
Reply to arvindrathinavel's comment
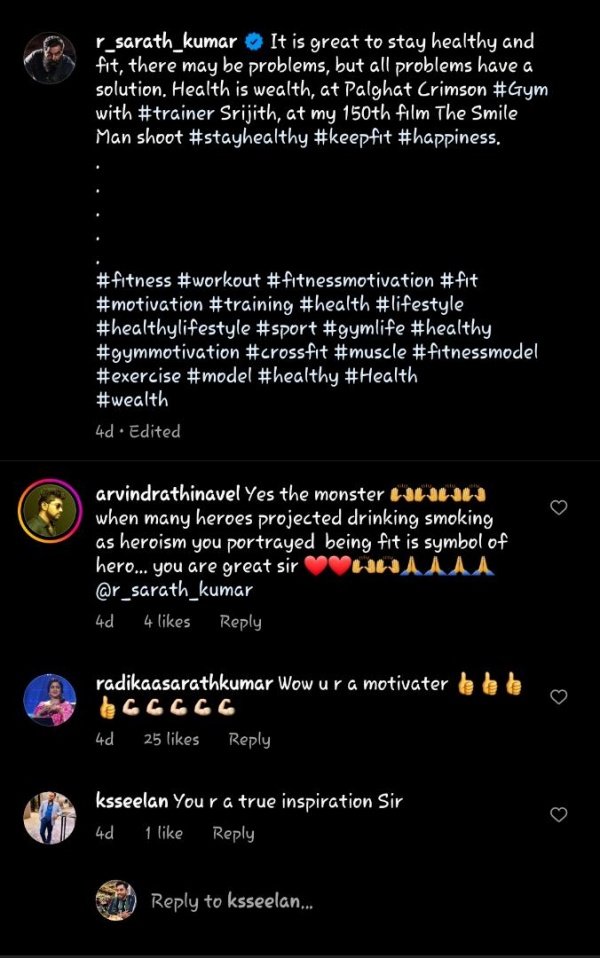pos(240,622)
